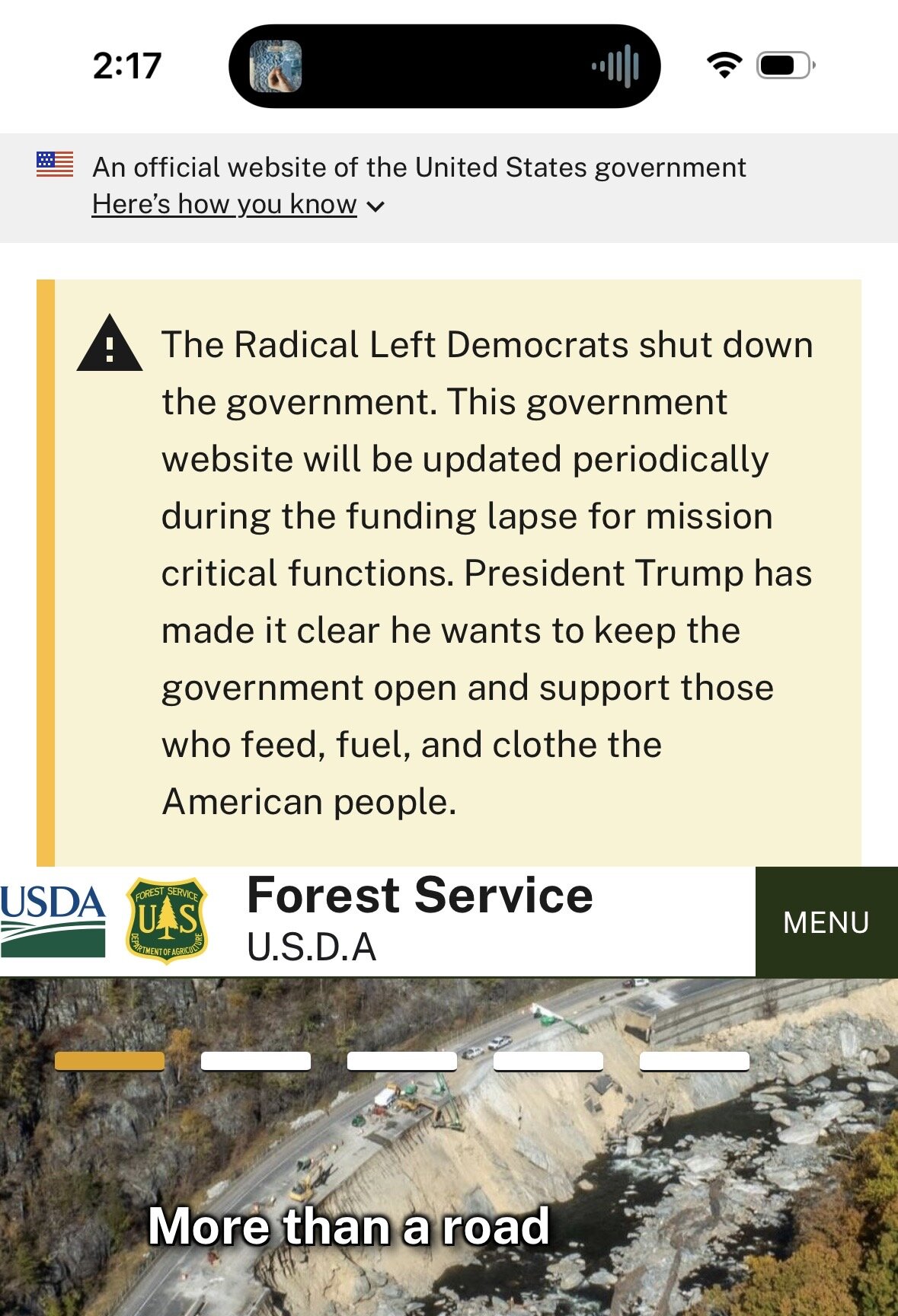Open the Dynamic Island live activity
Viewport: 898px width, 1316px height.
point(444,66)
